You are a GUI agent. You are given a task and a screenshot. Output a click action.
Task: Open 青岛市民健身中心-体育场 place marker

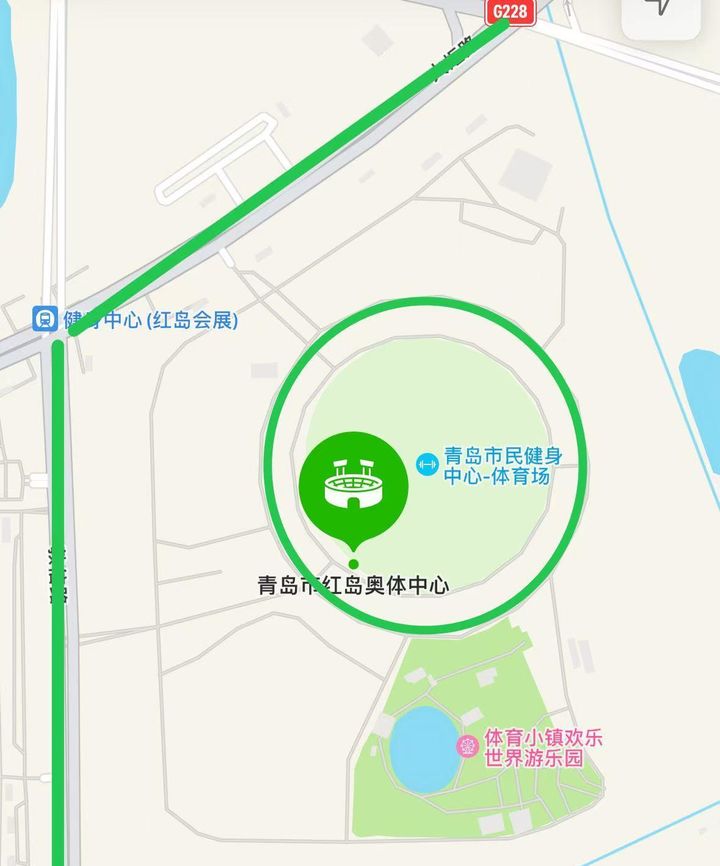click(427, 464)
